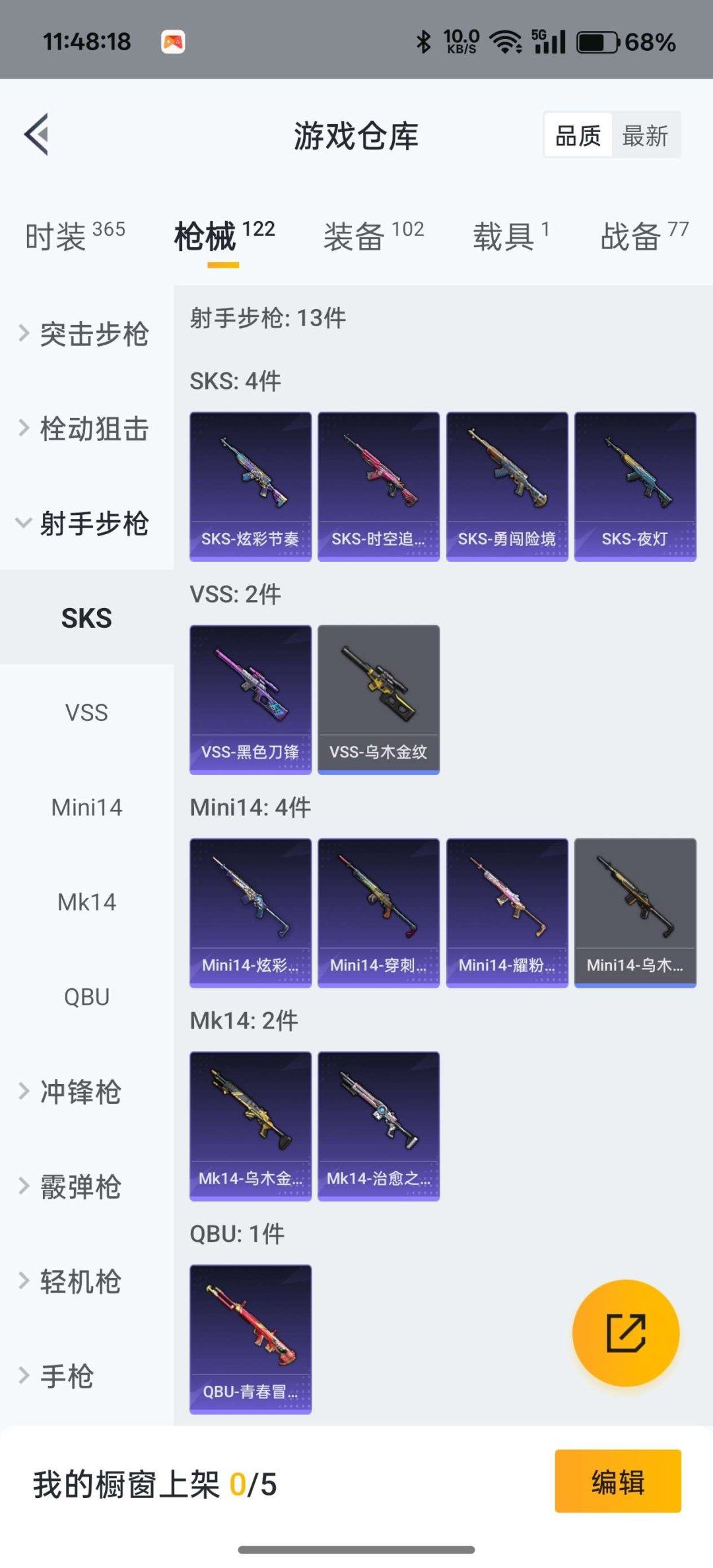Select QBU in the side list
Image resolution: width=713 pixels, height=1568 pixels.
point(86,997)
